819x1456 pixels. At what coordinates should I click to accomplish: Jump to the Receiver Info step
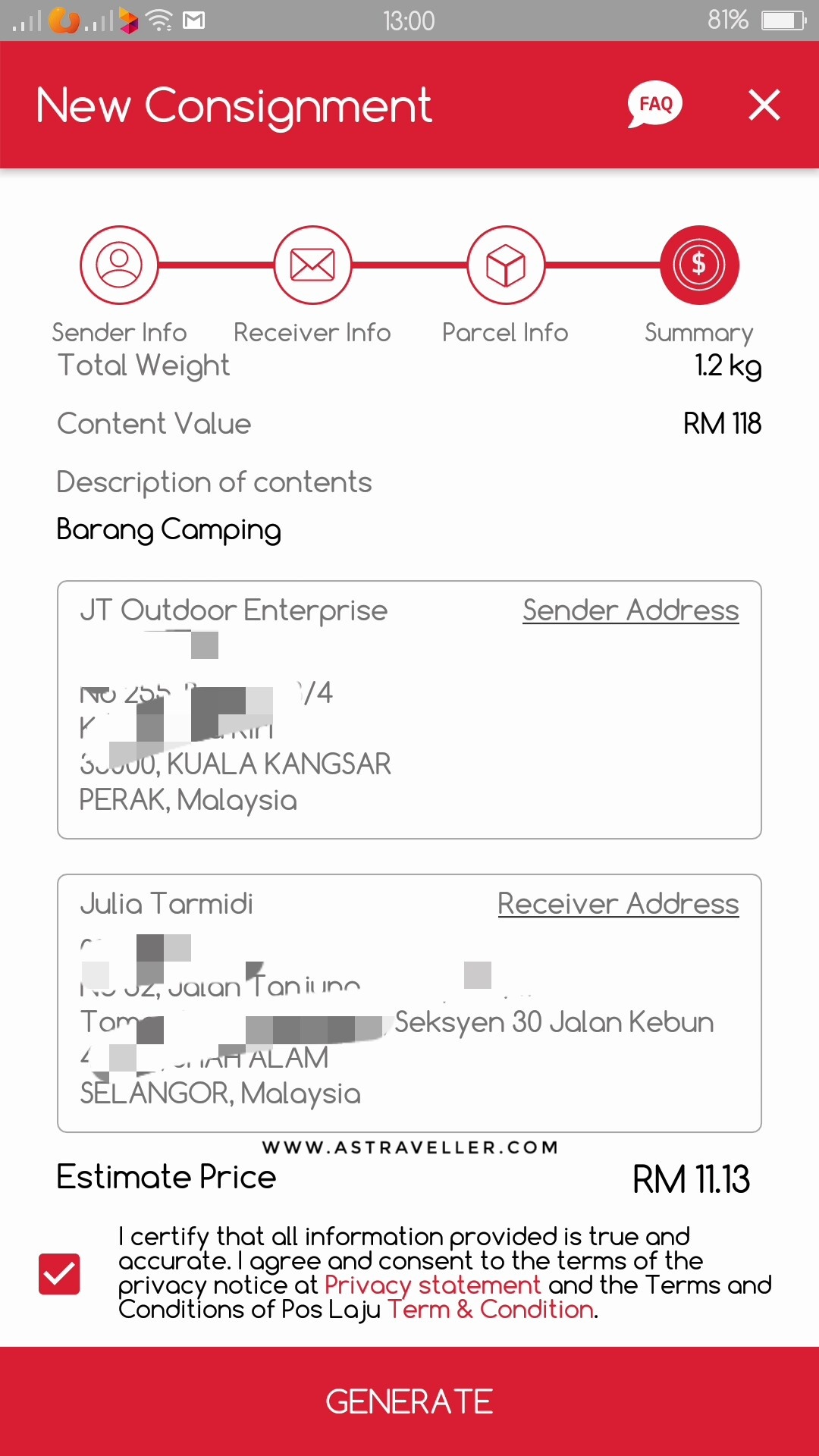312,265
